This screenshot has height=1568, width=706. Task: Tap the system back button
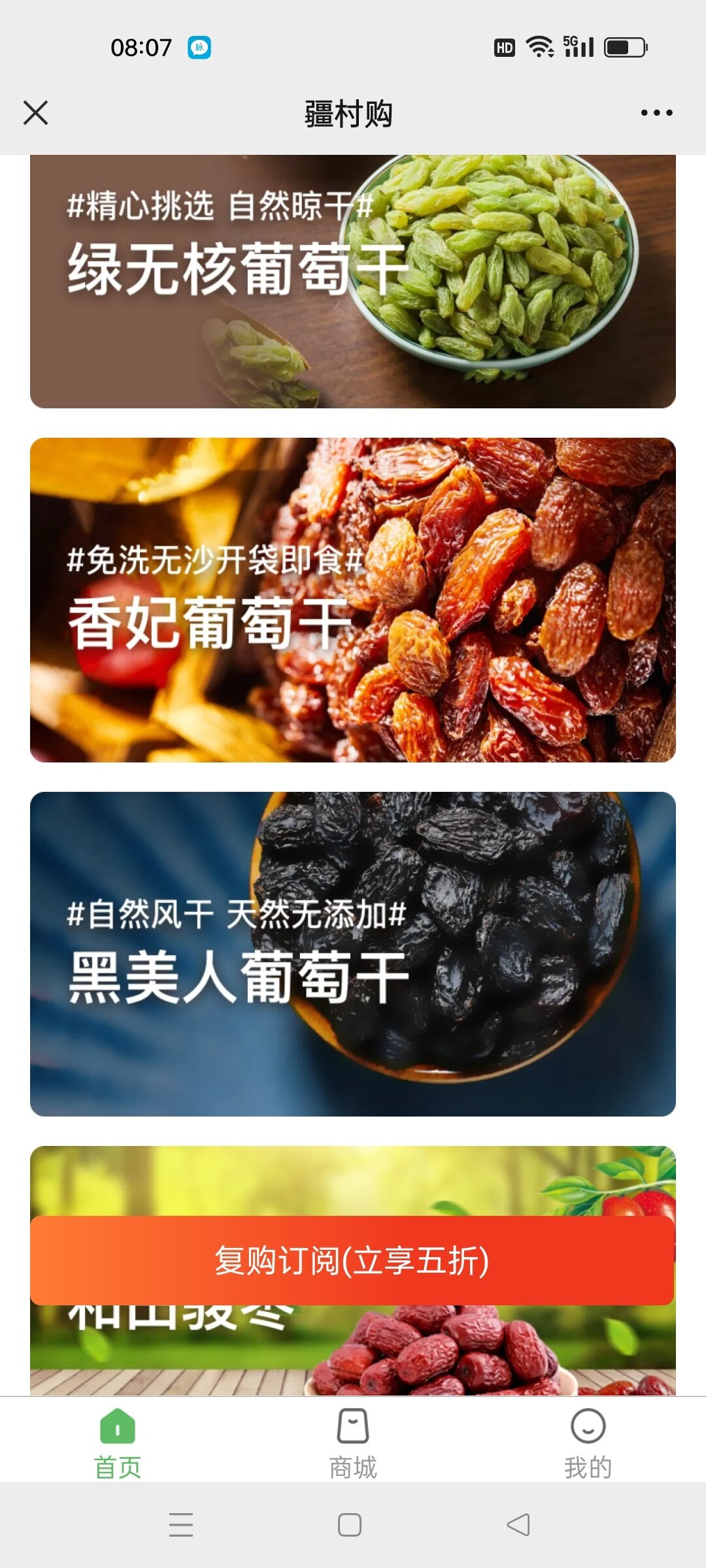coord(518,1525)
